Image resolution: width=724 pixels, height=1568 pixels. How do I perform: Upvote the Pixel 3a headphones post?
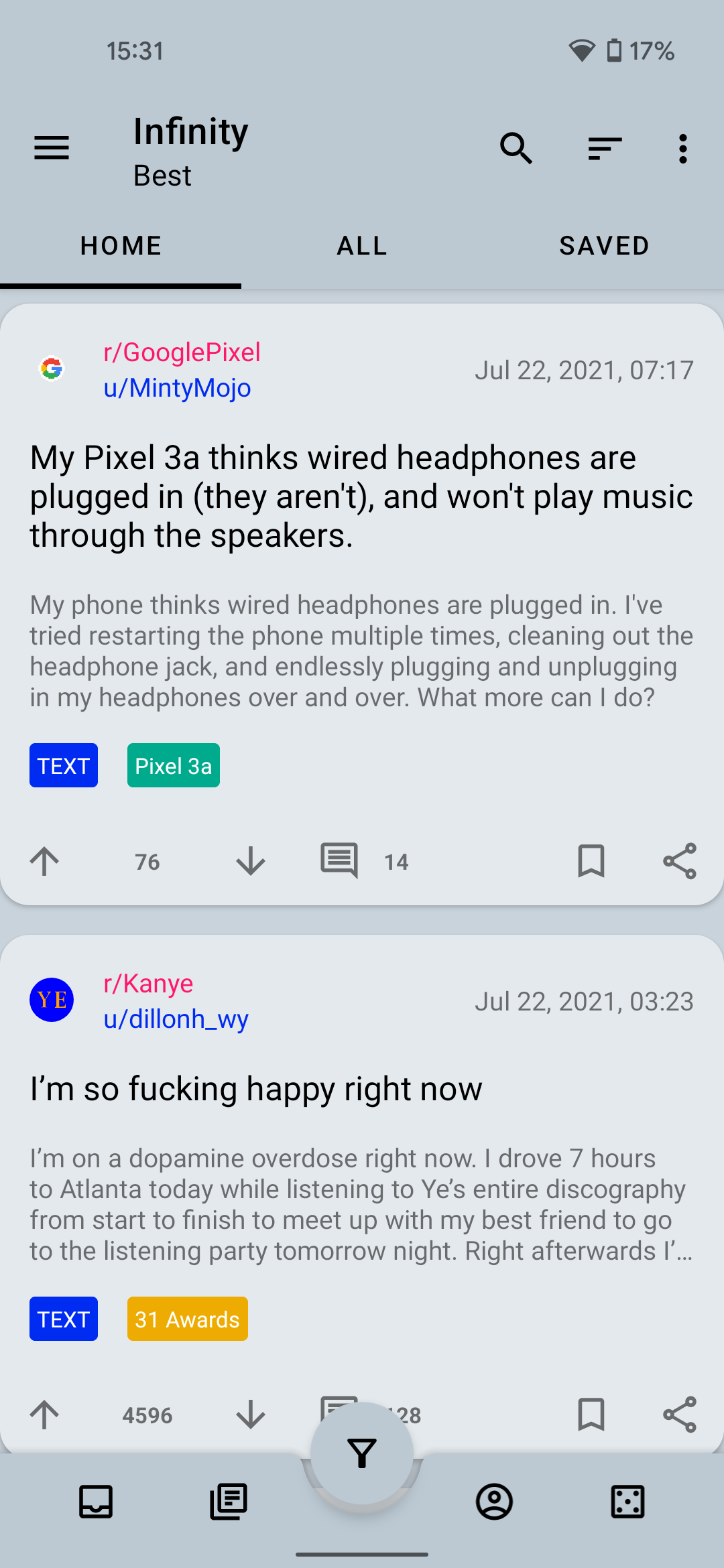tap(45, 861)
